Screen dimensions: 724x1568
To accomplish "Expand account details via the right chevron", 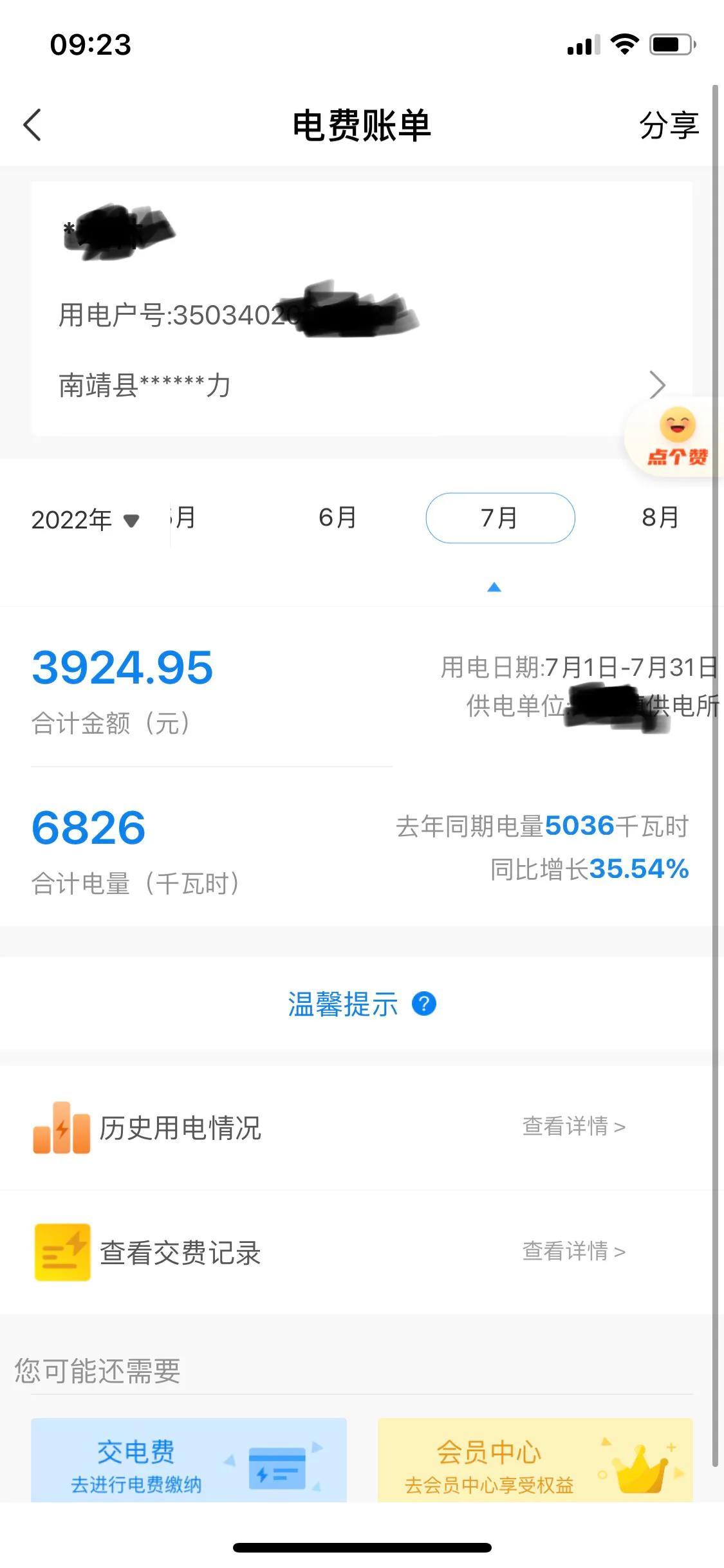I will [x=658, y=385].
